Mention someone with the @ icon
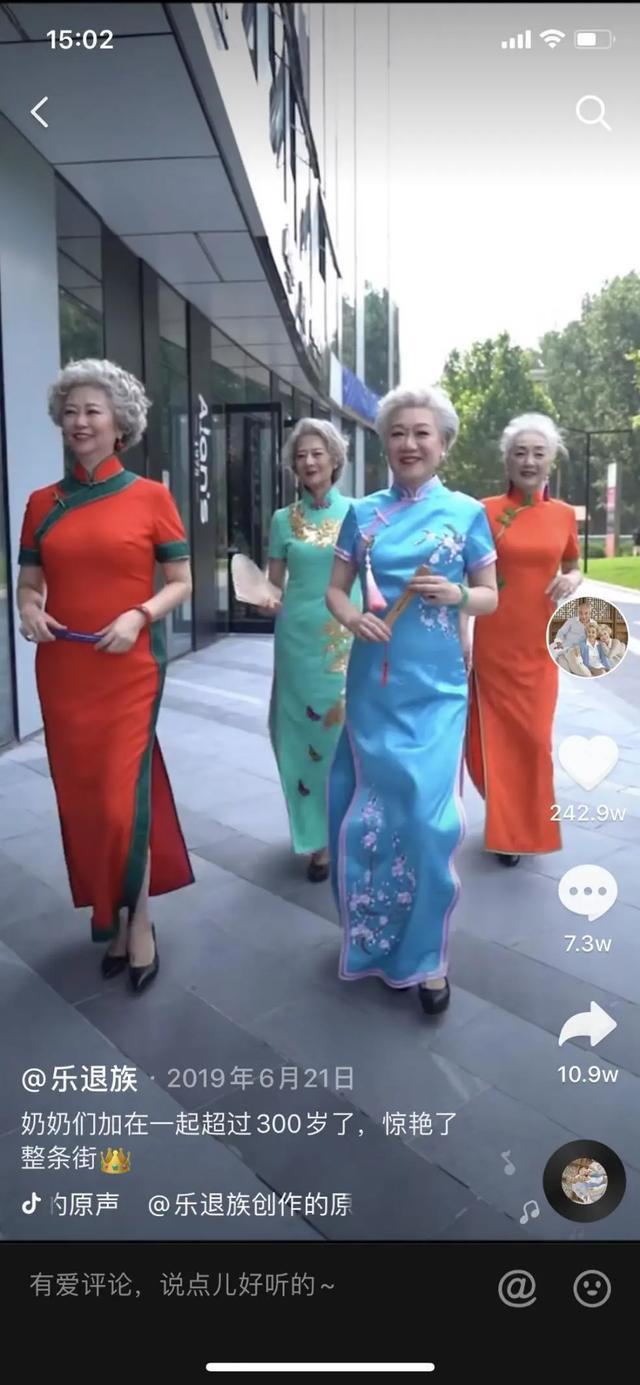 click(517, 1288)
